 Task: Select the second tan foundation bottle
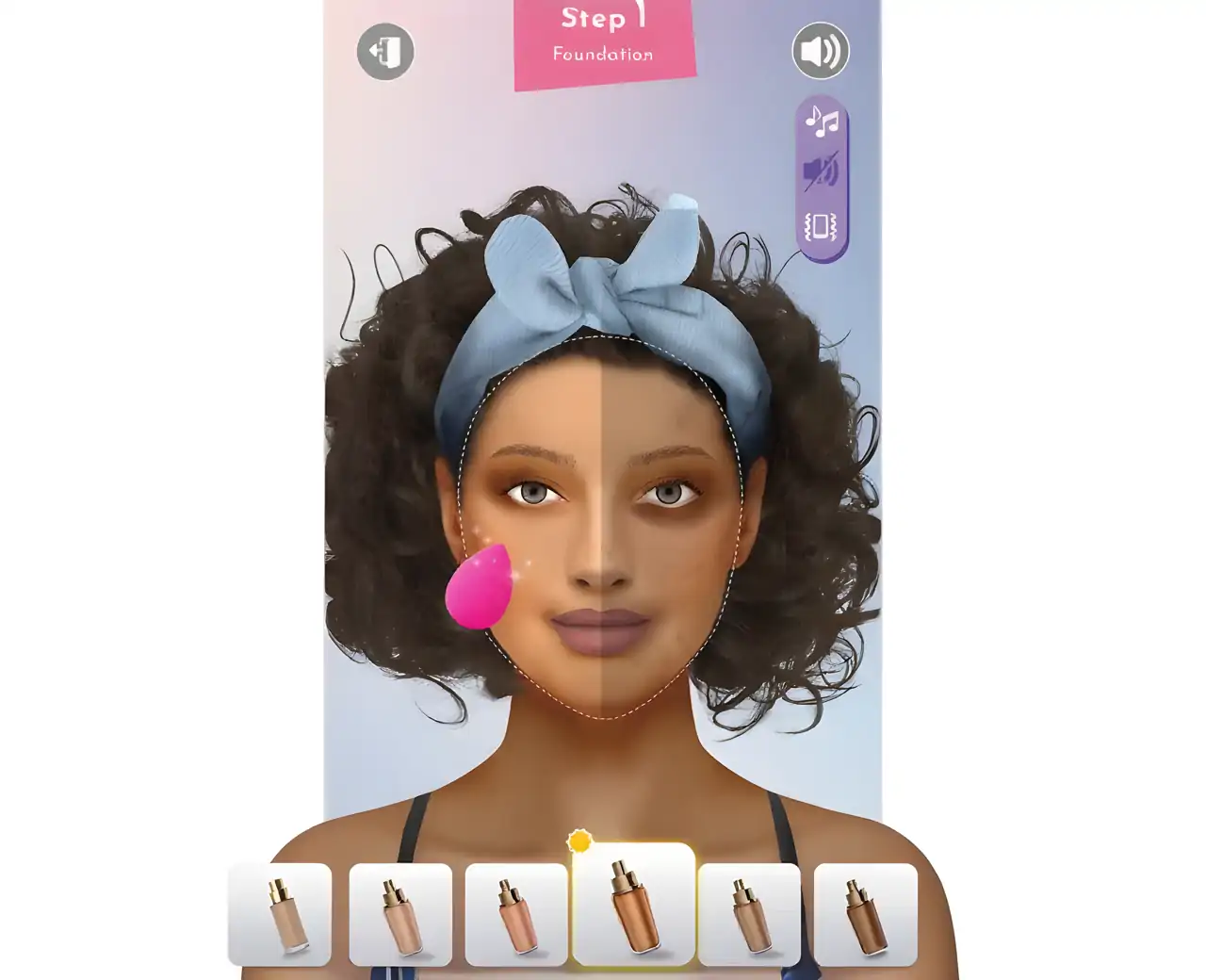click(400, 913)
